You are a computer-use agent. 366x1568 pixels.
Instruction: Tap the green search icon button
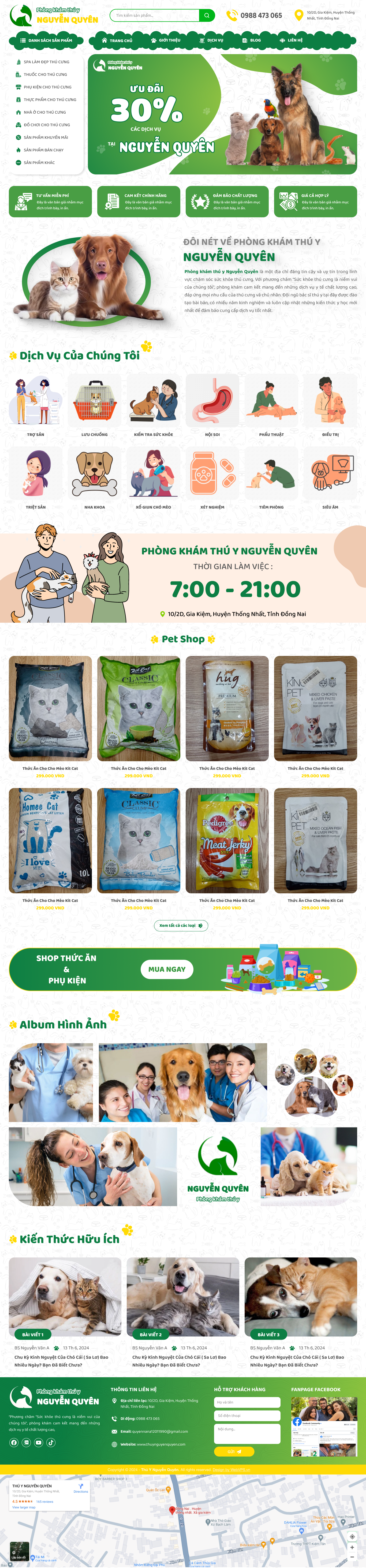coord(207,15)
